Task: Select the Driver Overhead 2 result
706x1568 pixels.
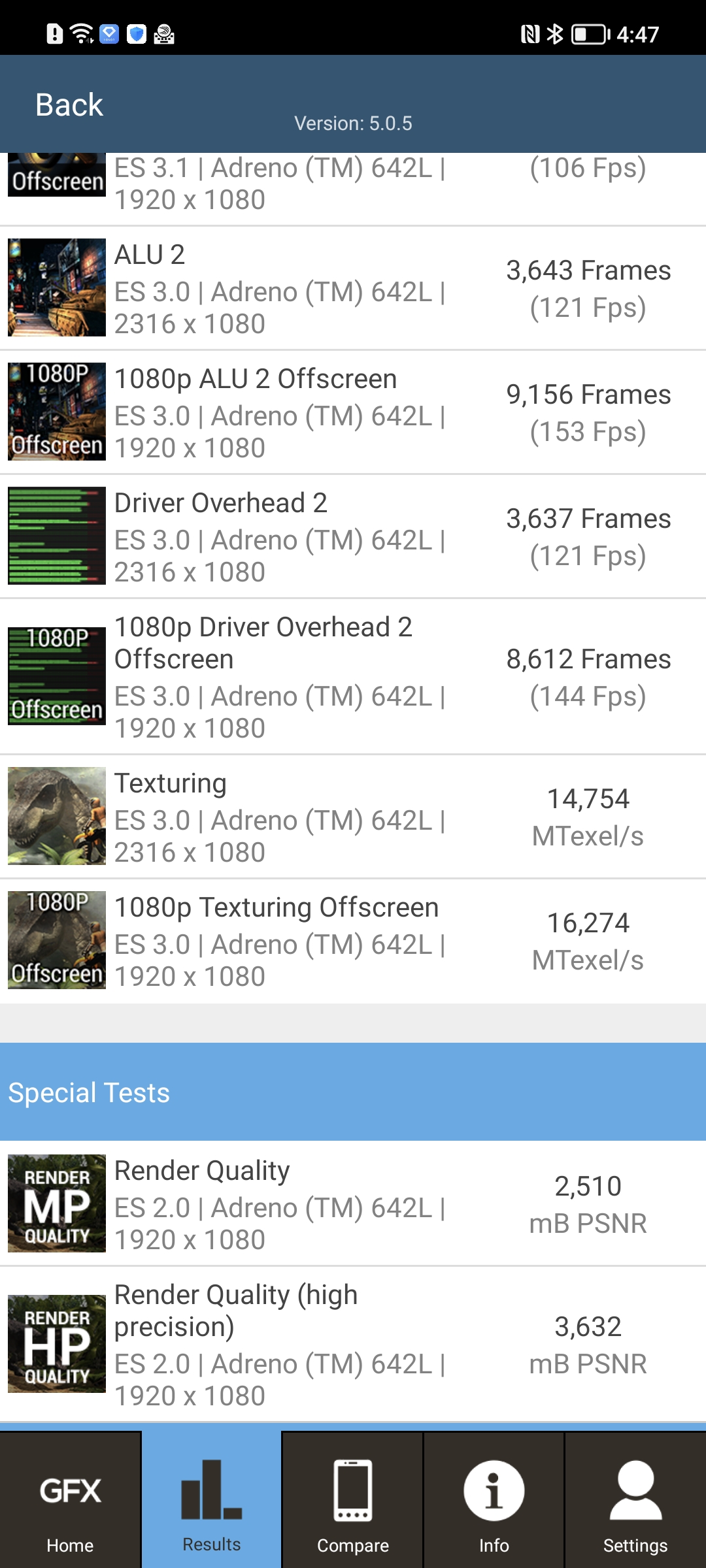Action: (353, 536)
